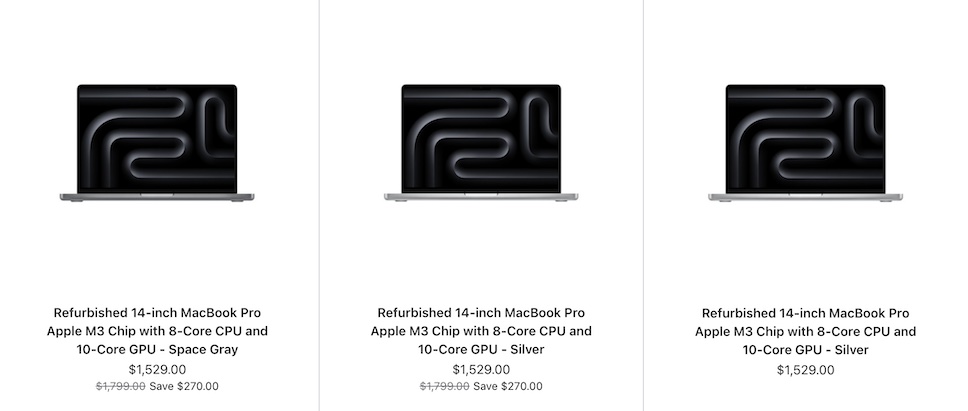This screenshot has width=968, height=411.
Task: Open the Space Gray MacBook Pro title link
Action: (157, 331)
